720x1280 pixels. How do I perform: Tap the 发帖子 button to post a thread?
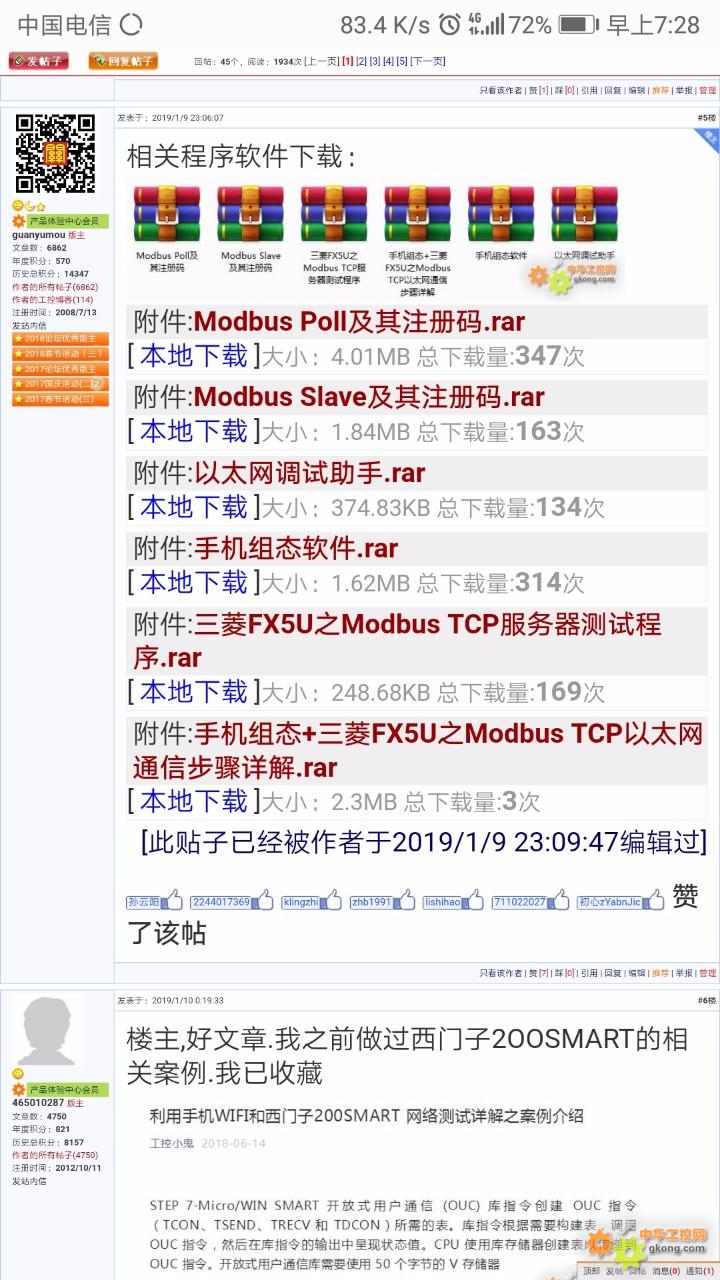(x=39, y=61)
